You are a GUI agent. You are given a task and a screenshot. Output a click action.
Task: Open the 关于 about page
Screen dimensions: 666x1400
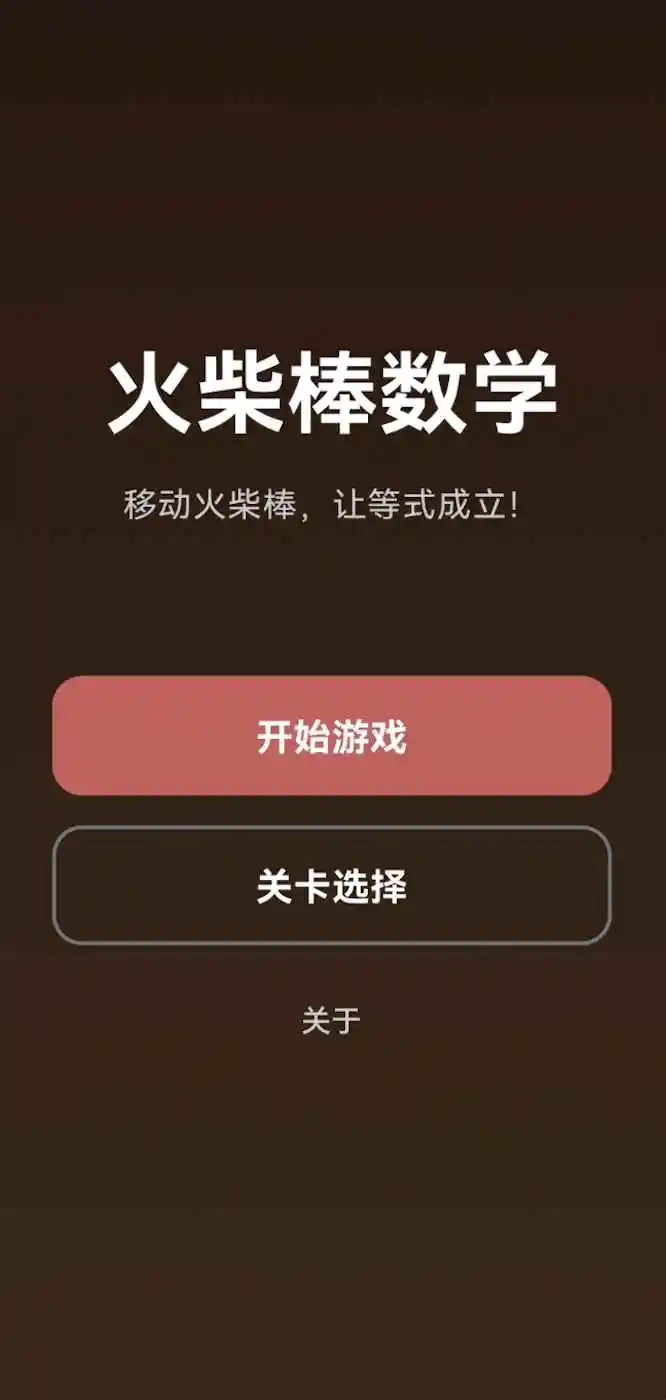pos(331,1021)
